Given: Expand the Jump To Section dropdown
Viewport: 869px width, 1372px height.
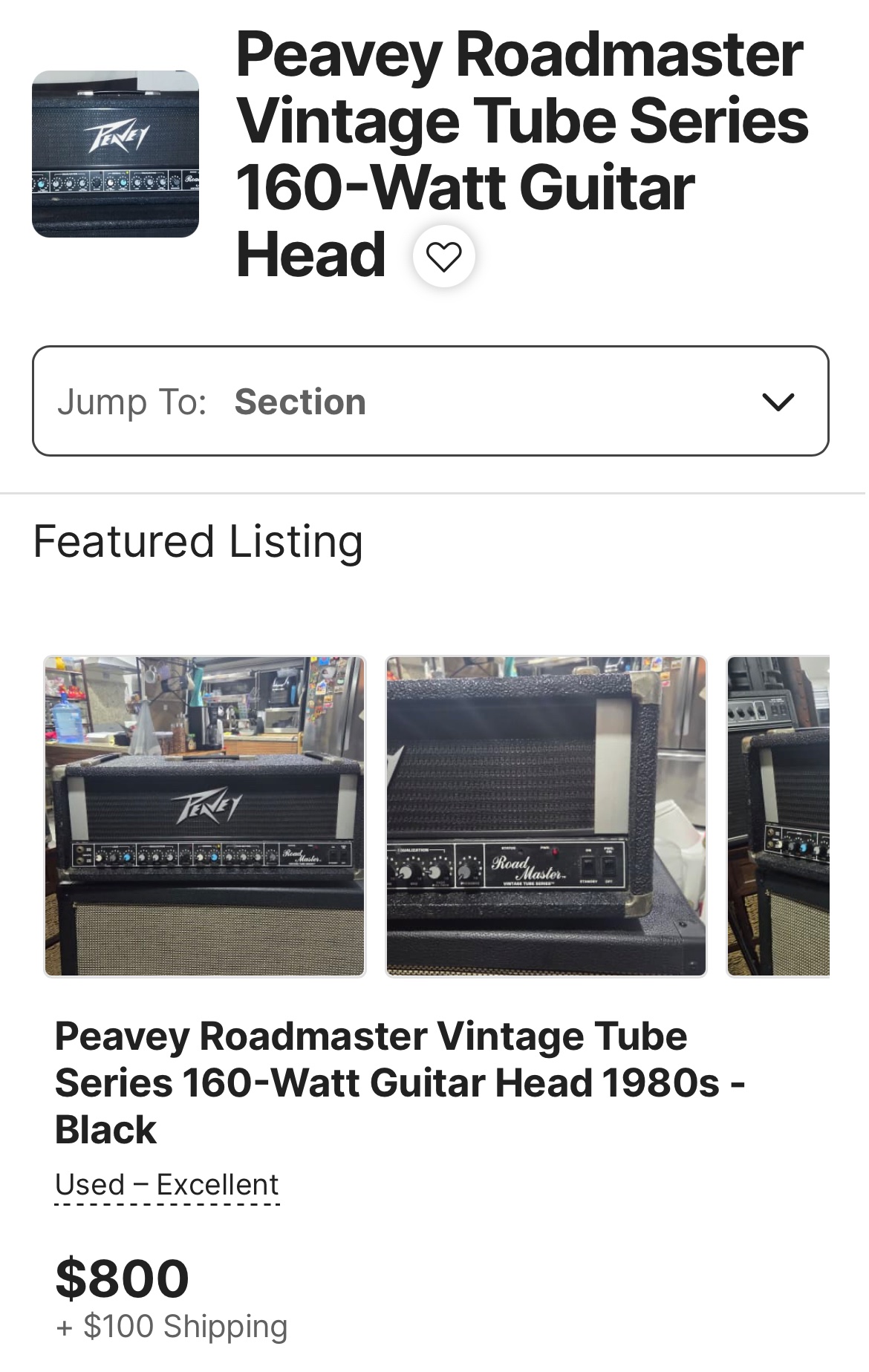Looking at the screenshot, I should click(x=430, y=401).
